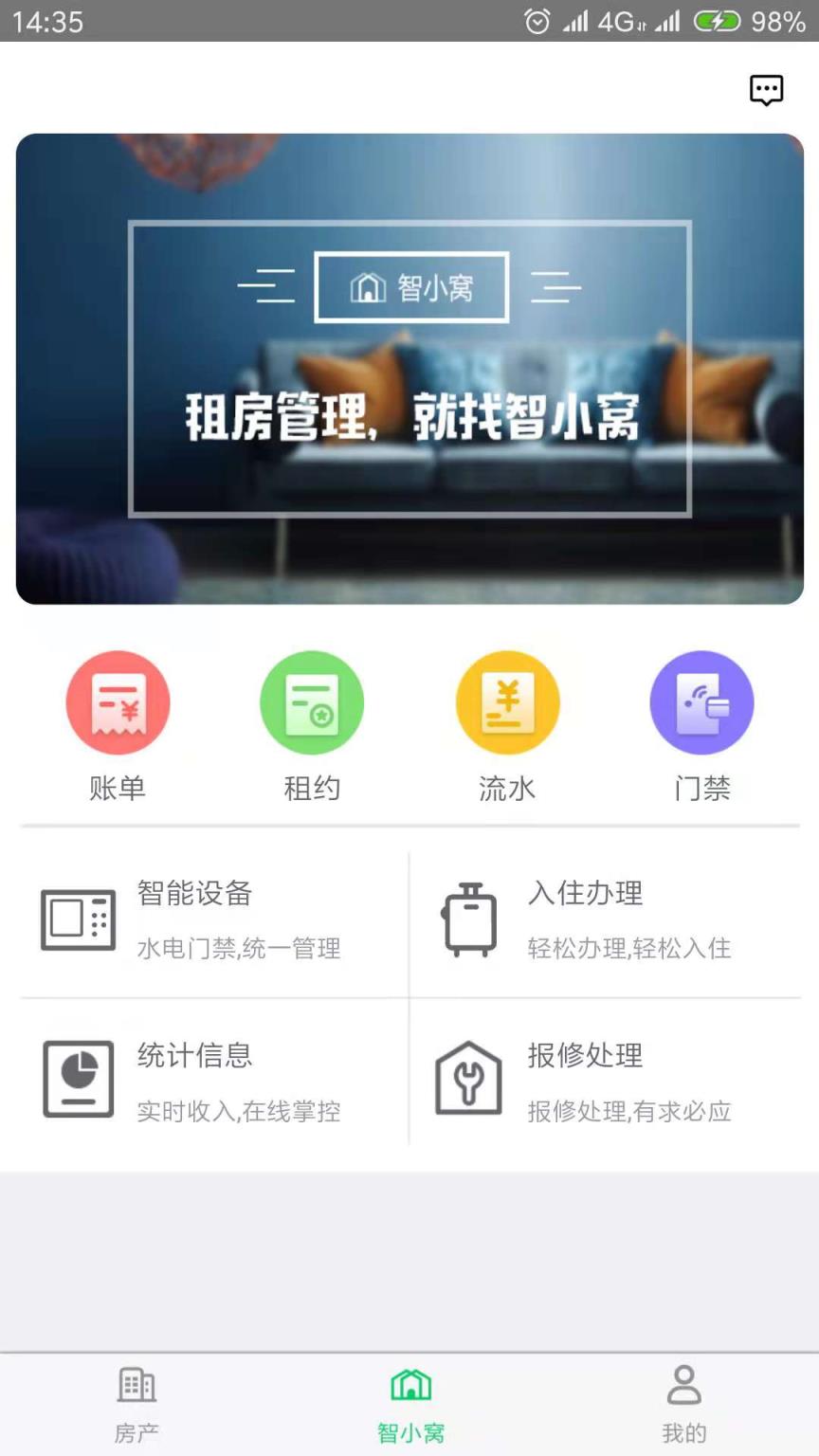This screenshot has height=1456, width=819.
Task: Select the 租约 (Lease) icon
Action: (x=312, y=701)
